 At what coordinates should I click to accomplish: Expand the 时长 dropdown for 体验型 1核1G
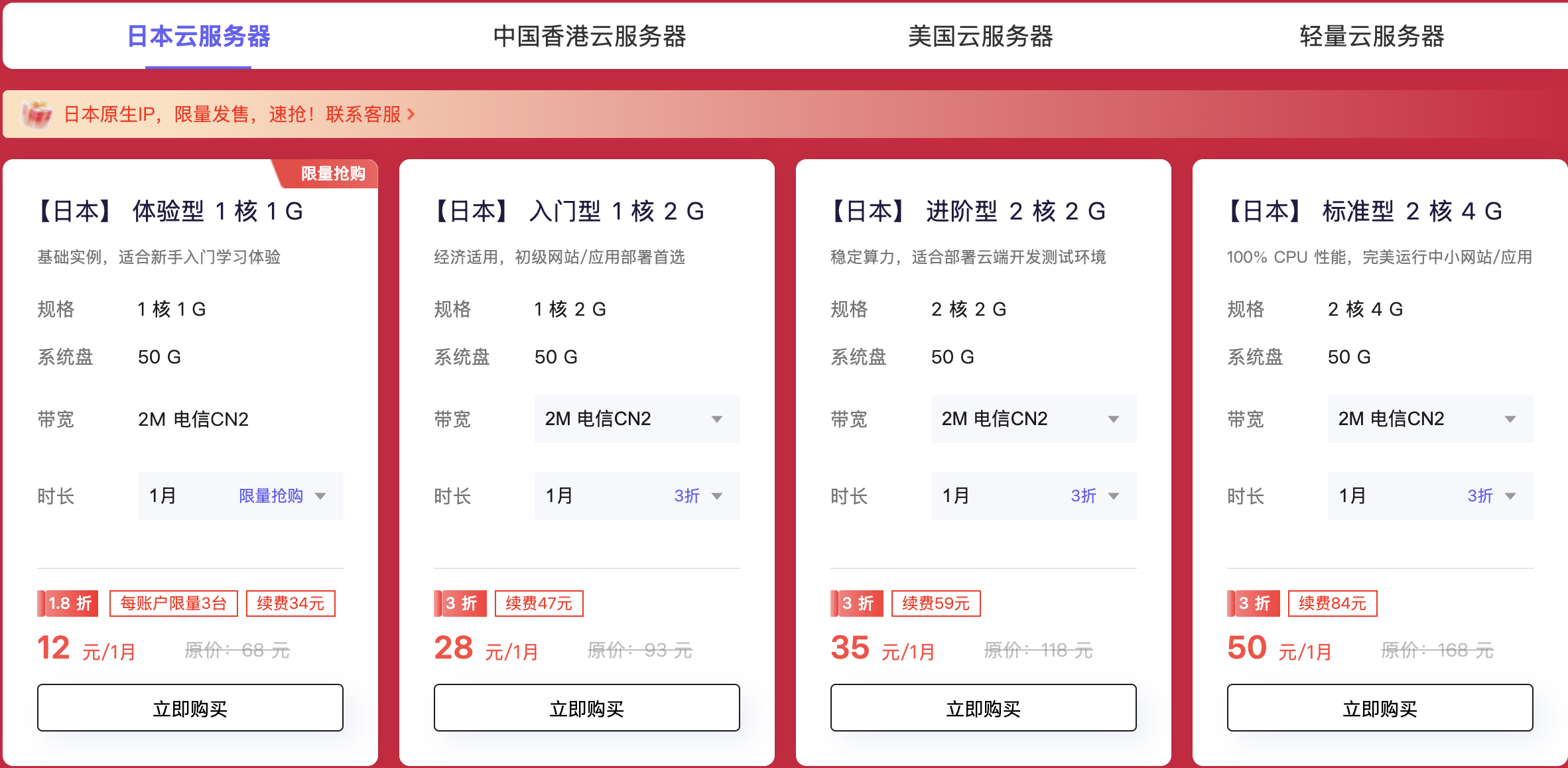[x=240, y=496]
